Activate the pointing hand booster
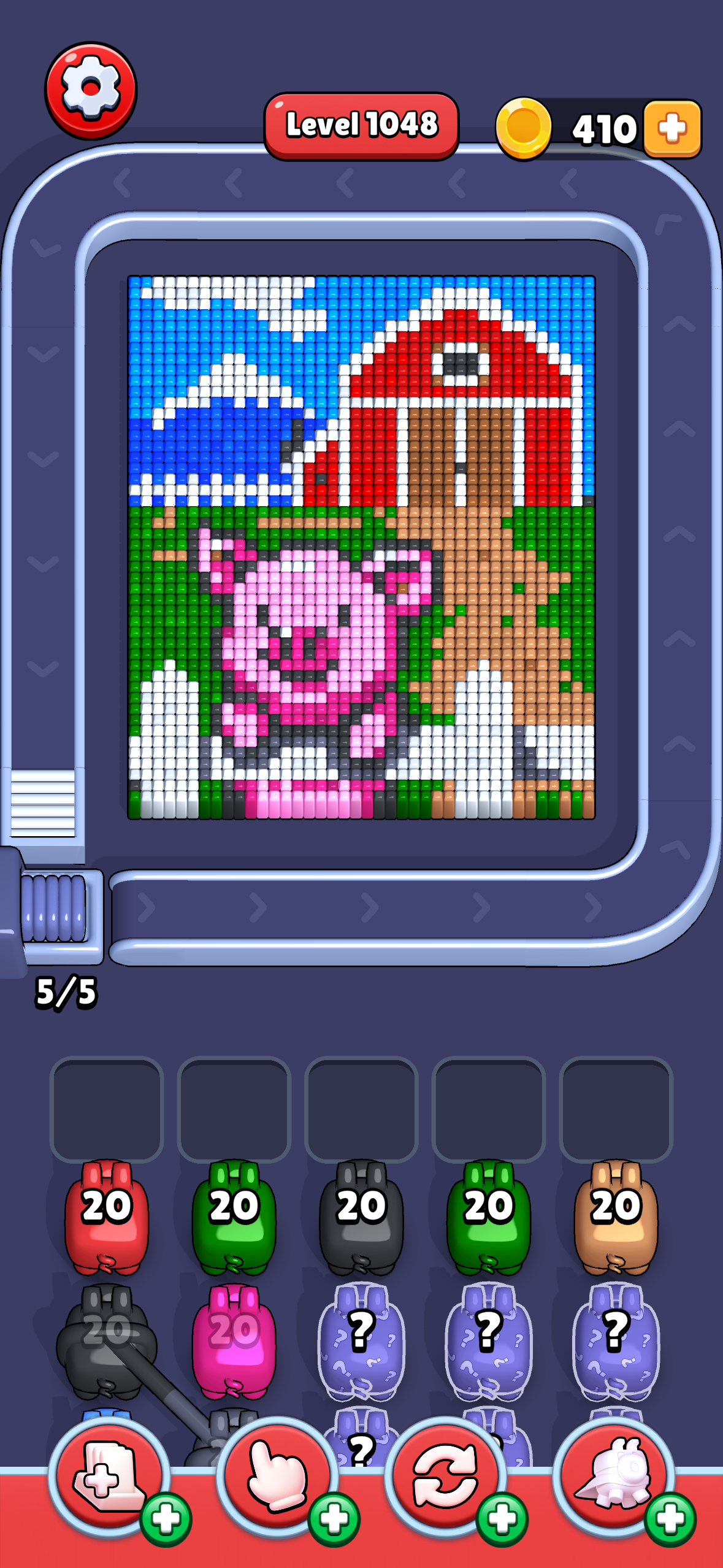723x1568 pixels. [x=277, y=1477]
